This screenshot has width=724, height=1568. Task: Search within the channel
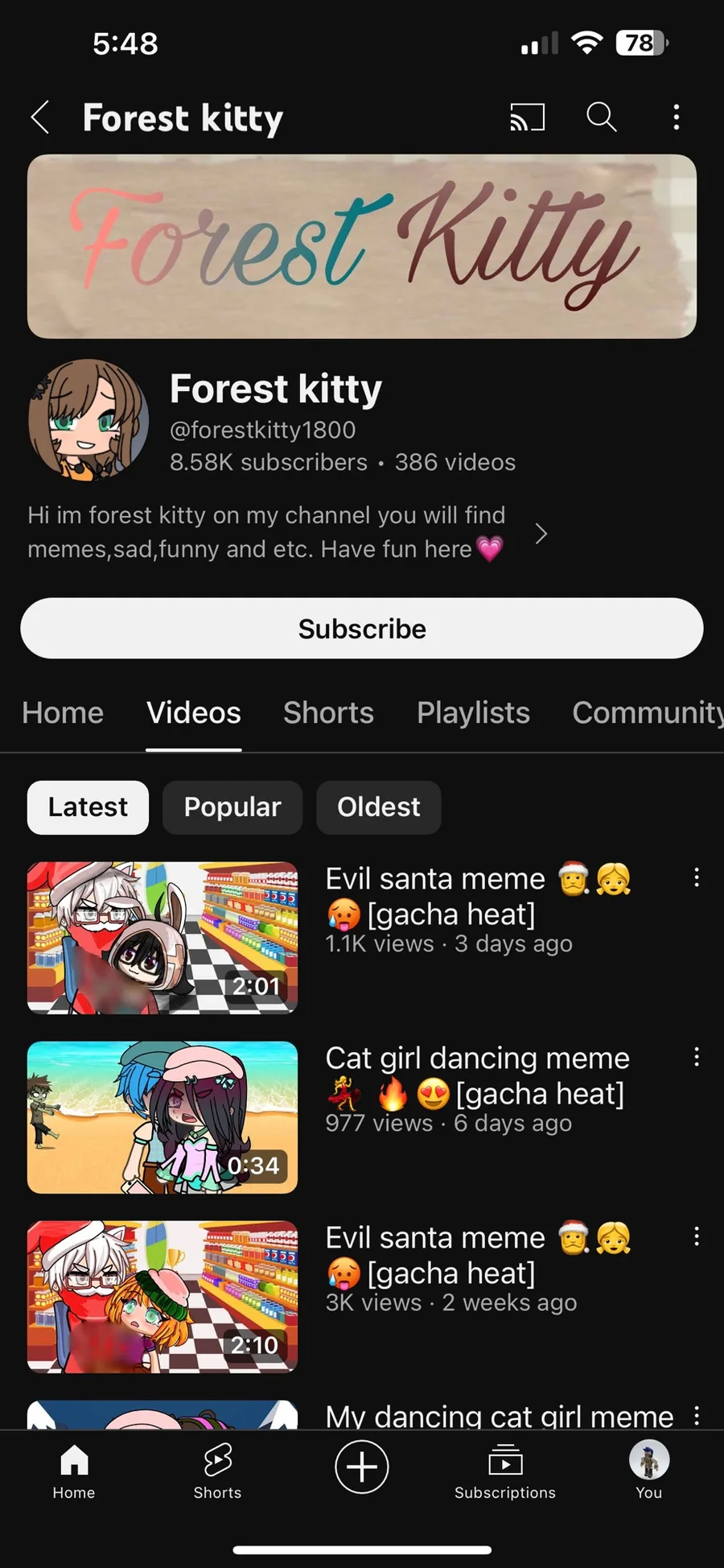(601, 118)
